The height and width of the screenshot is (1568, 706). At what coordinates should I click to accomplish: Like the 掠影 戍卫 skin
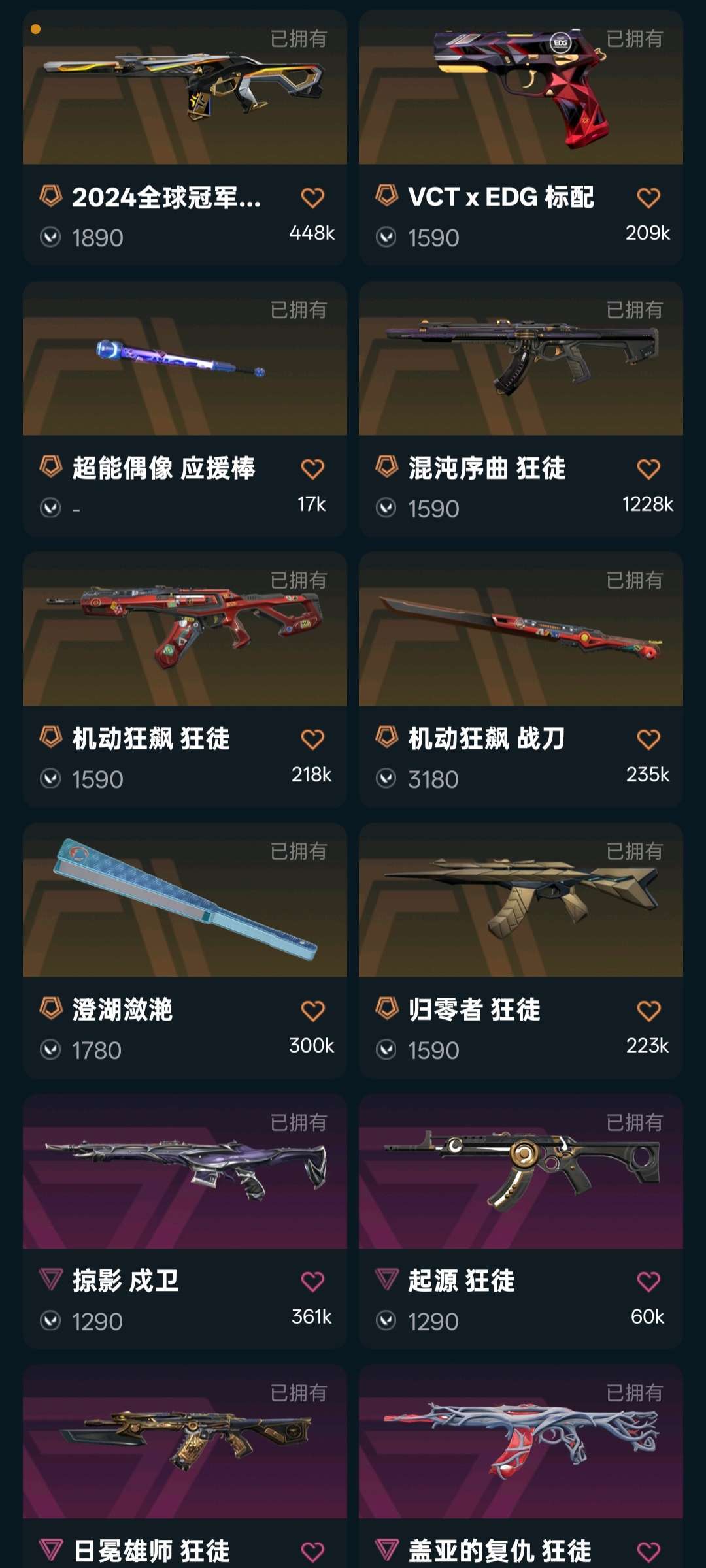[312, 1282]
